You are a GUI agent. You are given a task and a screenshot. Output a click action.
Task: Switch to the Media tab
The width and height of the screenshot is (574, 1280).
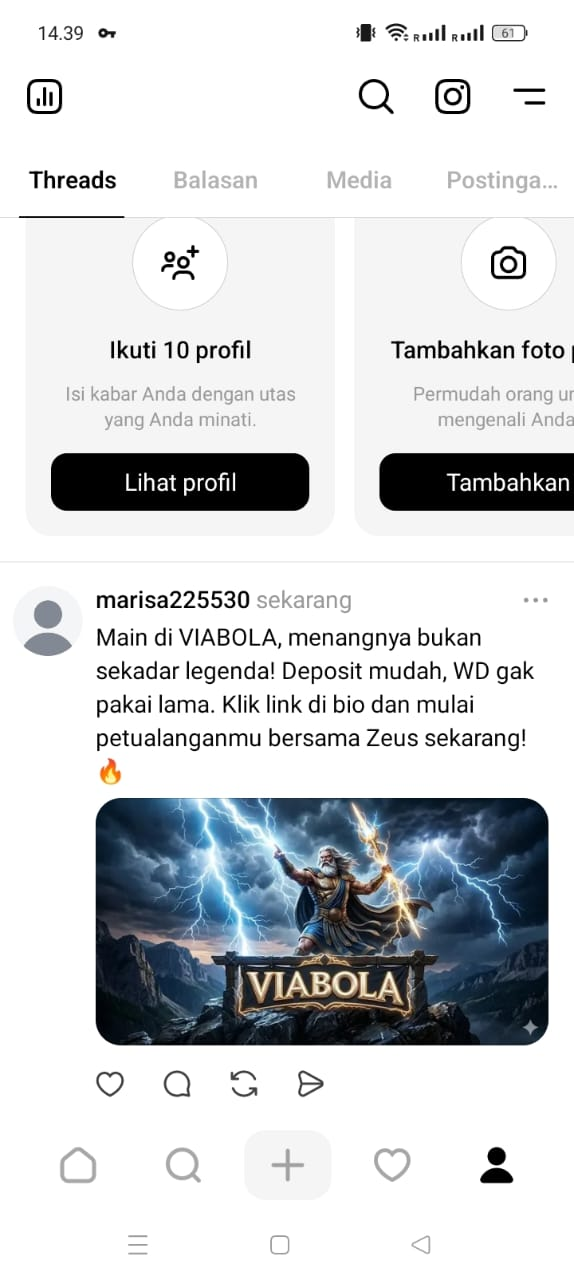[359, 180]
